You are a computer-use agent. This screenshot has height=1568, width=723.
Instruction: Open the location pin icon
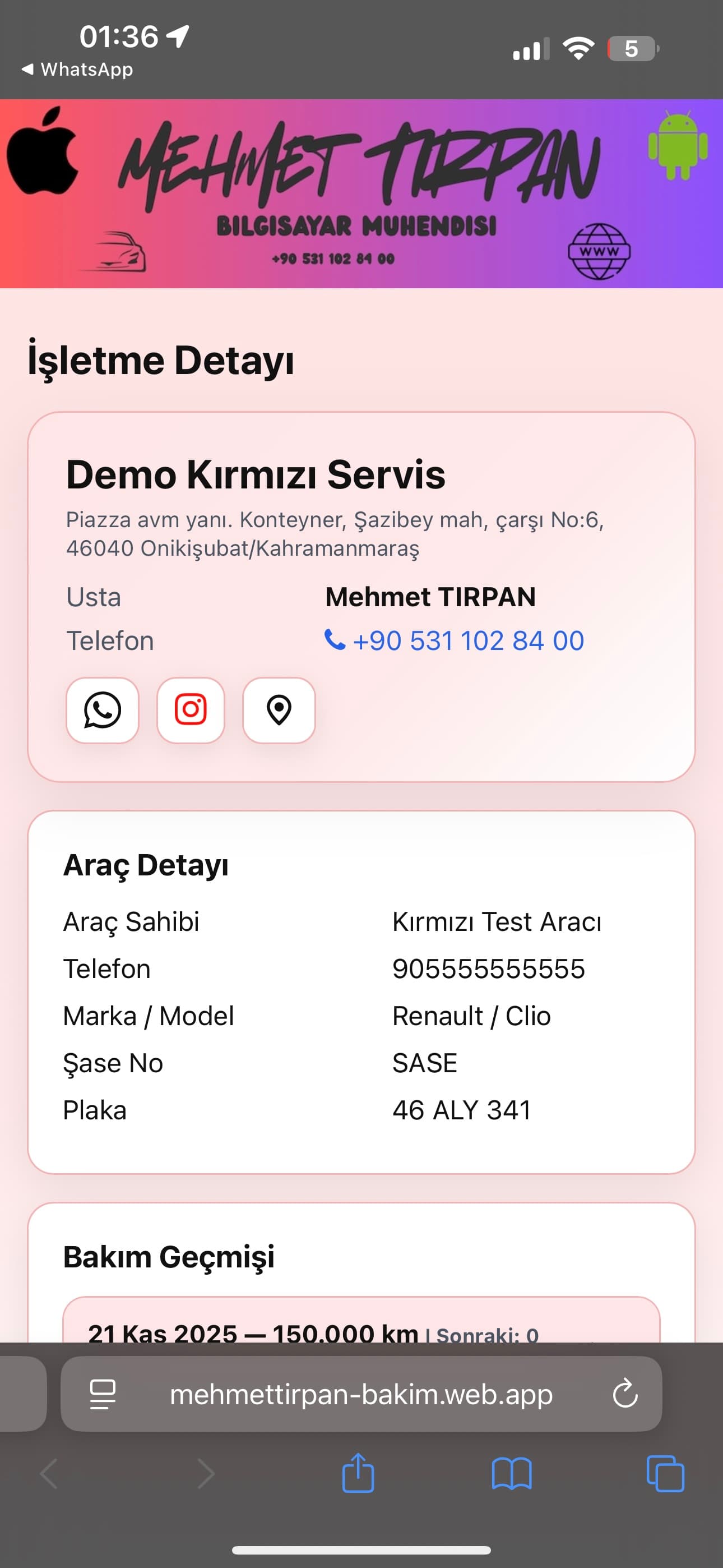click(x=279, y=711)
